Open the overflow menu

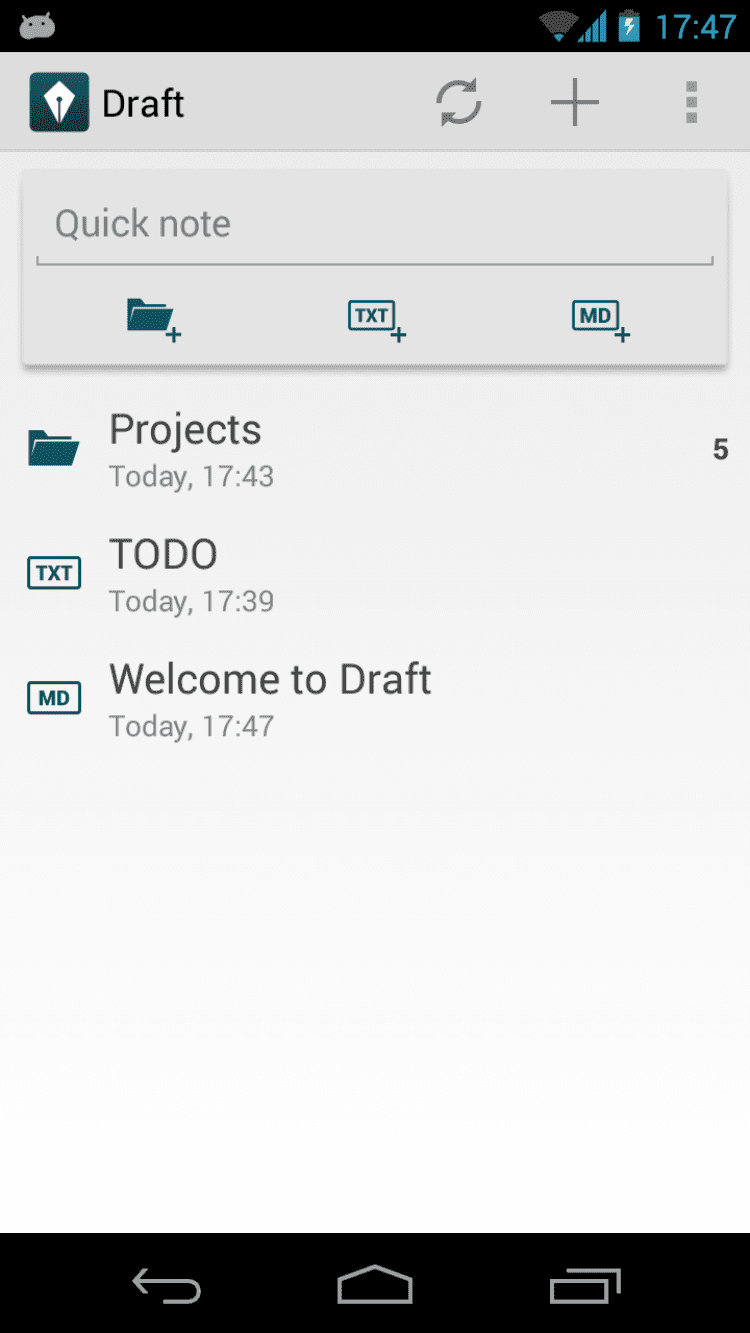coord(691,103)
